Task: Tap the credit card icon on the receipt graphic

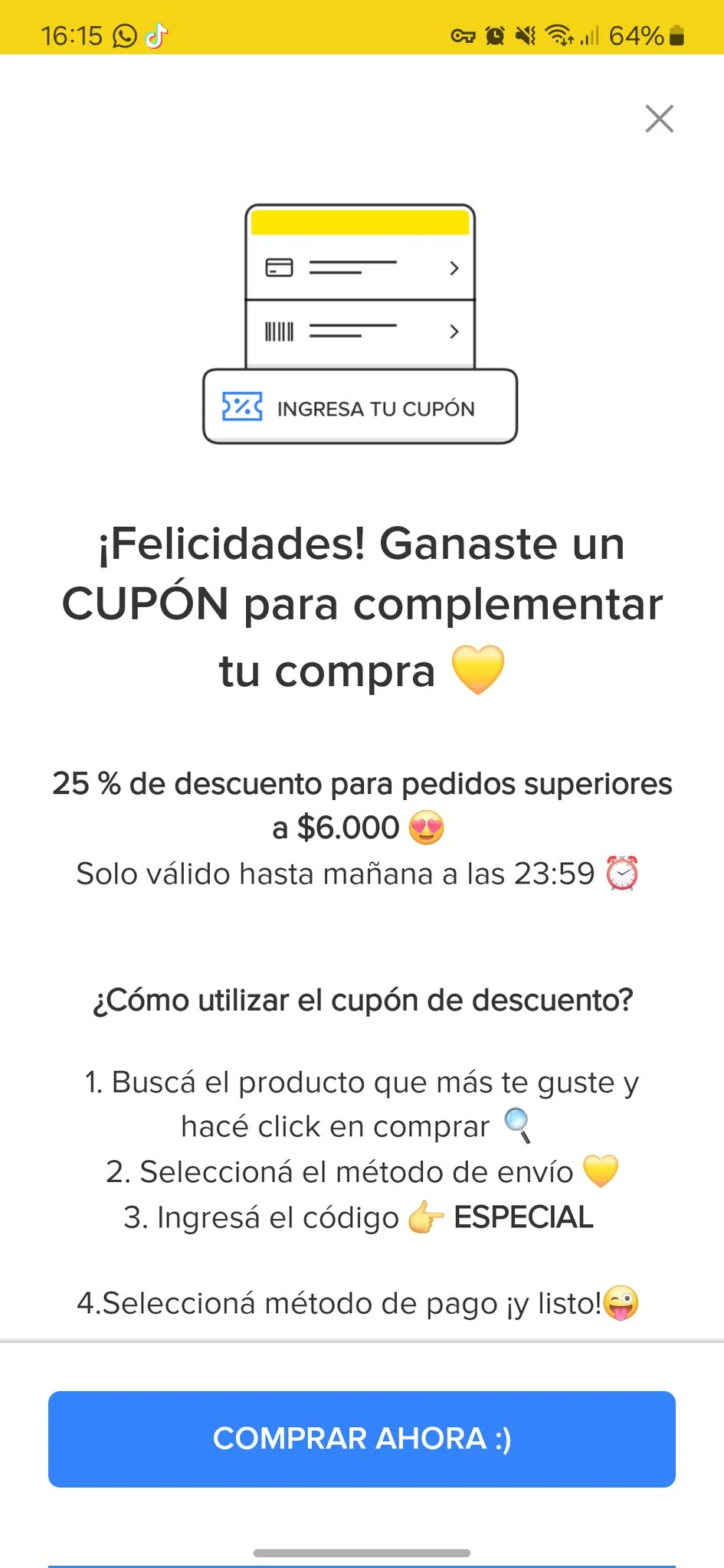Action: (280, 268)
